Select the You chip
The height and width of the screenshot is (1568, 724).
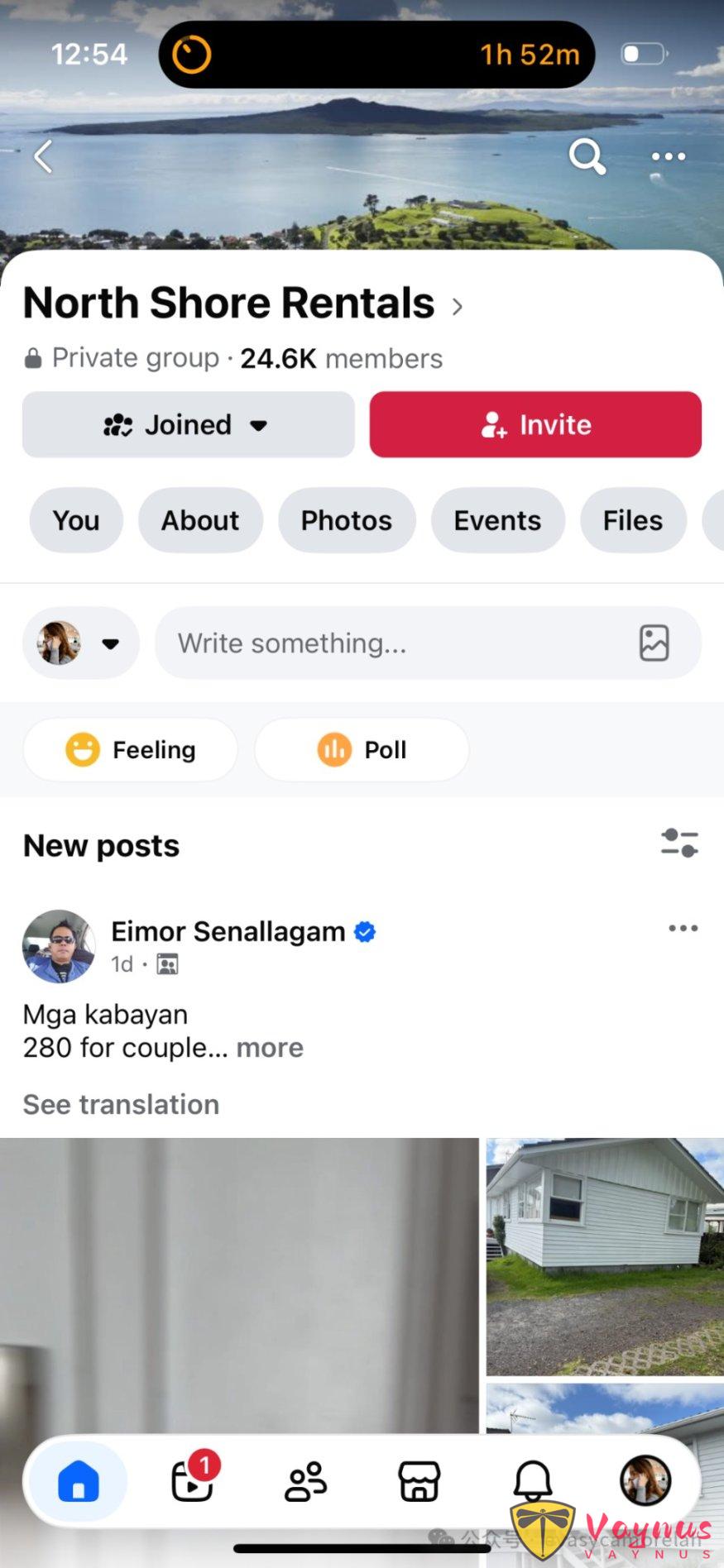pos(76,520)
